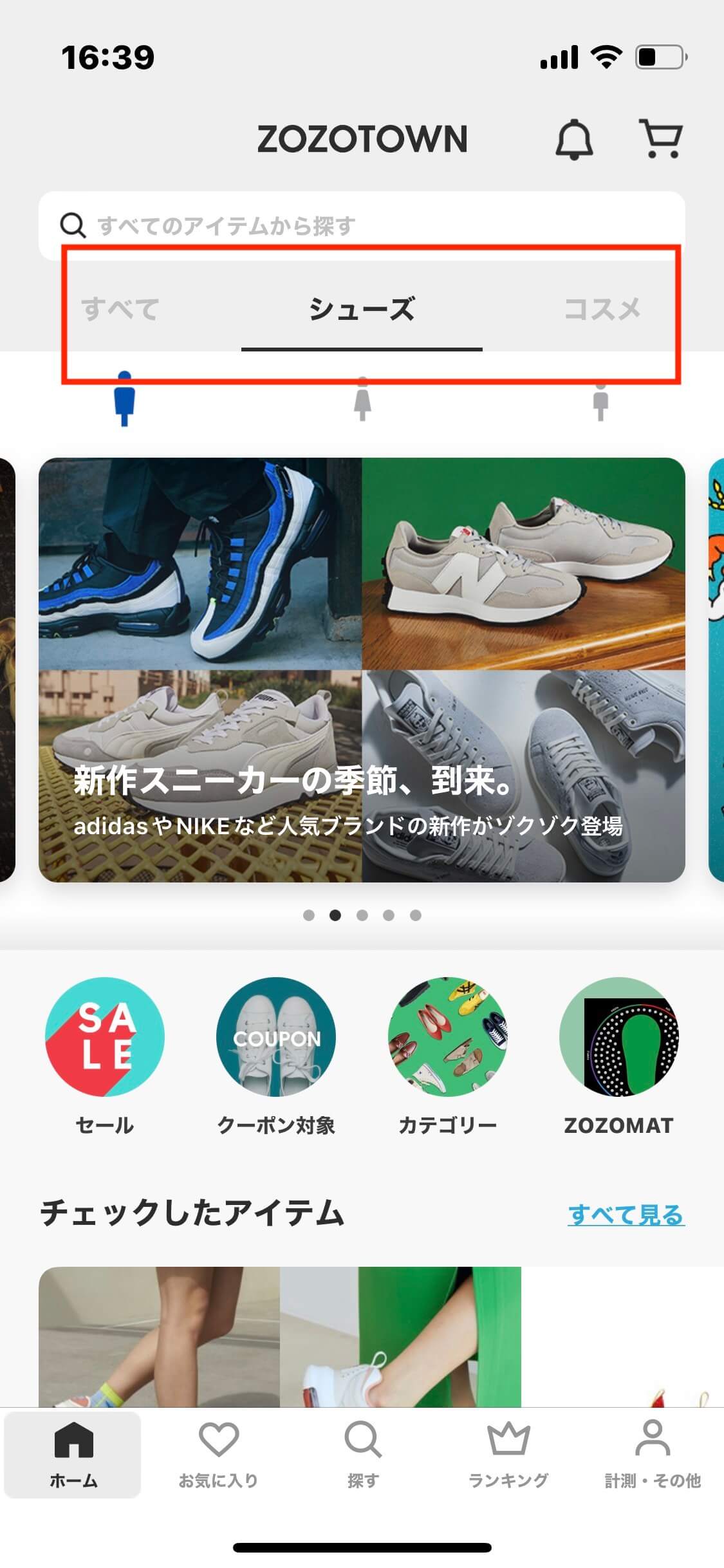Open the notifications bell
This screenshot has height=1568, width=724.
pos(573,139)
